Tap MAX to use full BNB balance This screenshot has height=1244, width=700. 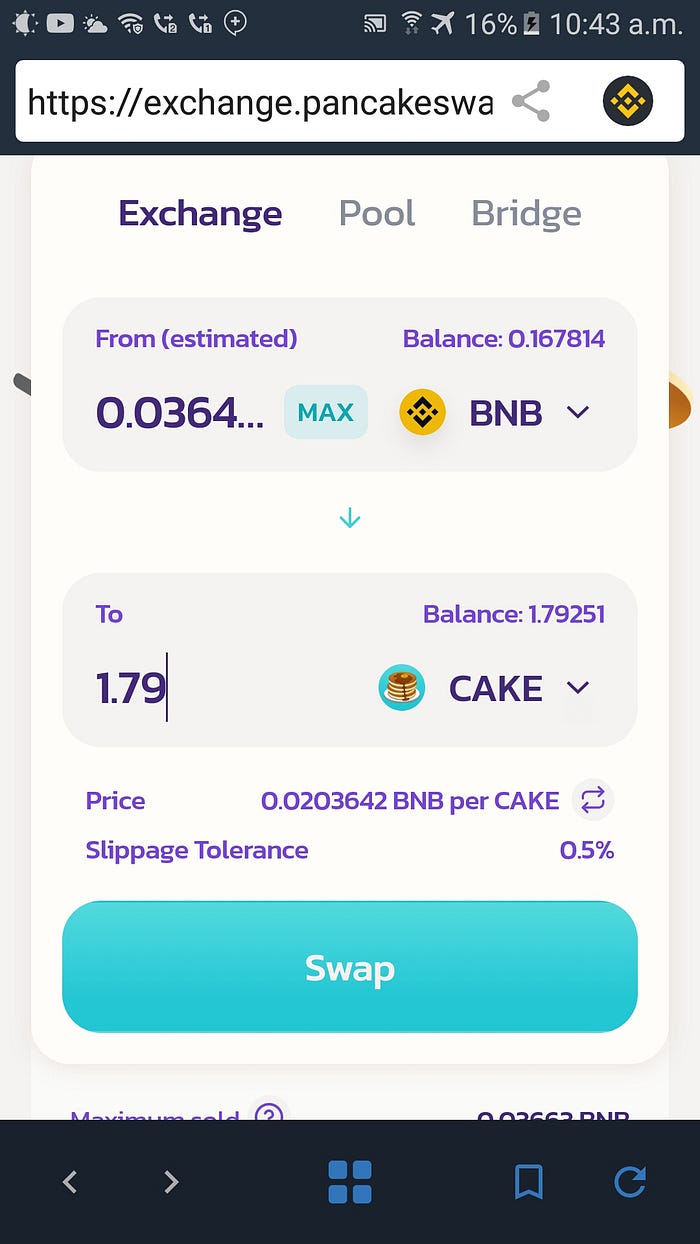click(x=326, y=412)
